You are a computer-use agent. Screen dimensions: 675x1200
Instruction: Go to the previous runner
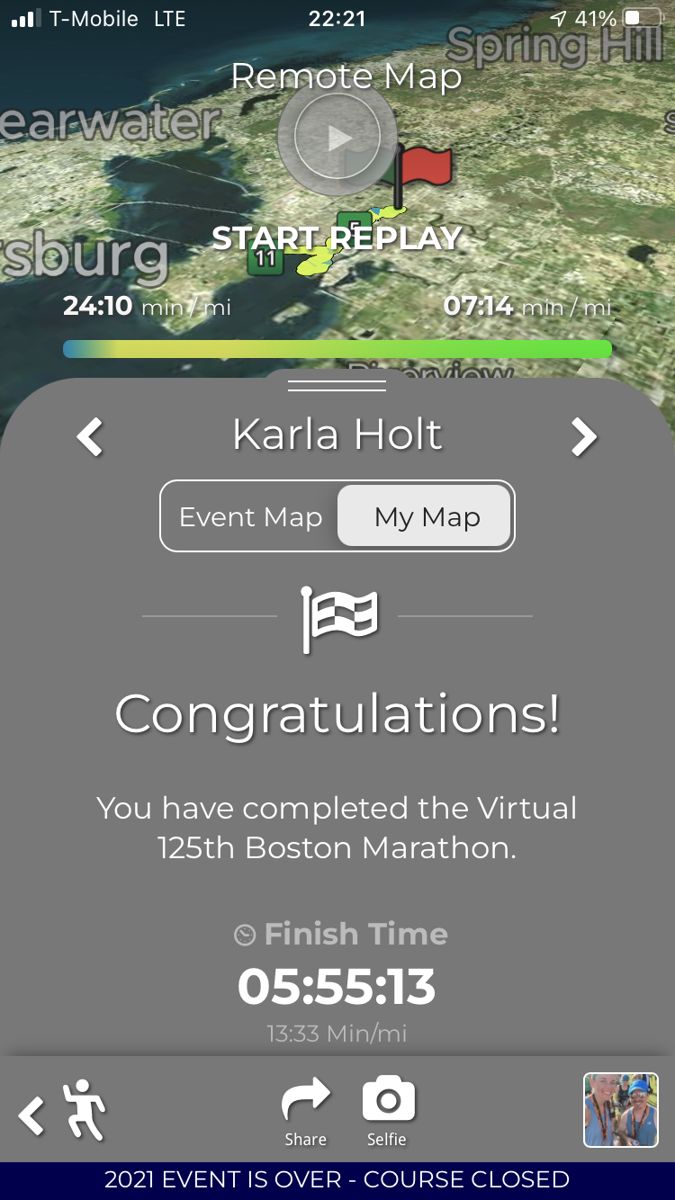click(90, 437)
